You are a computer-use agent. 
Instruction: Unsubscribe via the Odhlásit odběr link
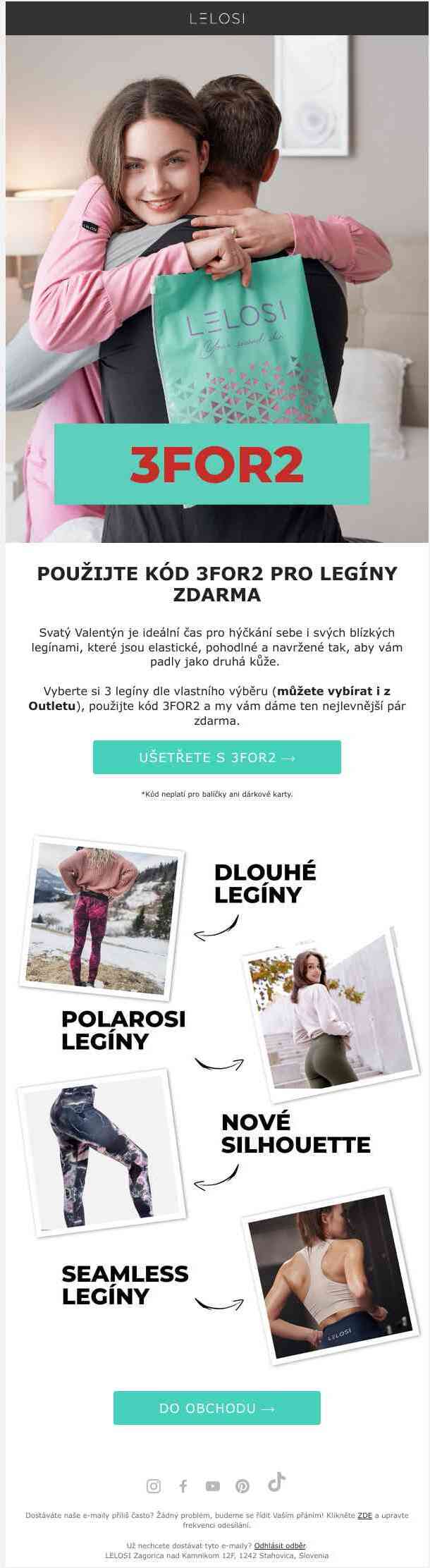pos(280,1545)
